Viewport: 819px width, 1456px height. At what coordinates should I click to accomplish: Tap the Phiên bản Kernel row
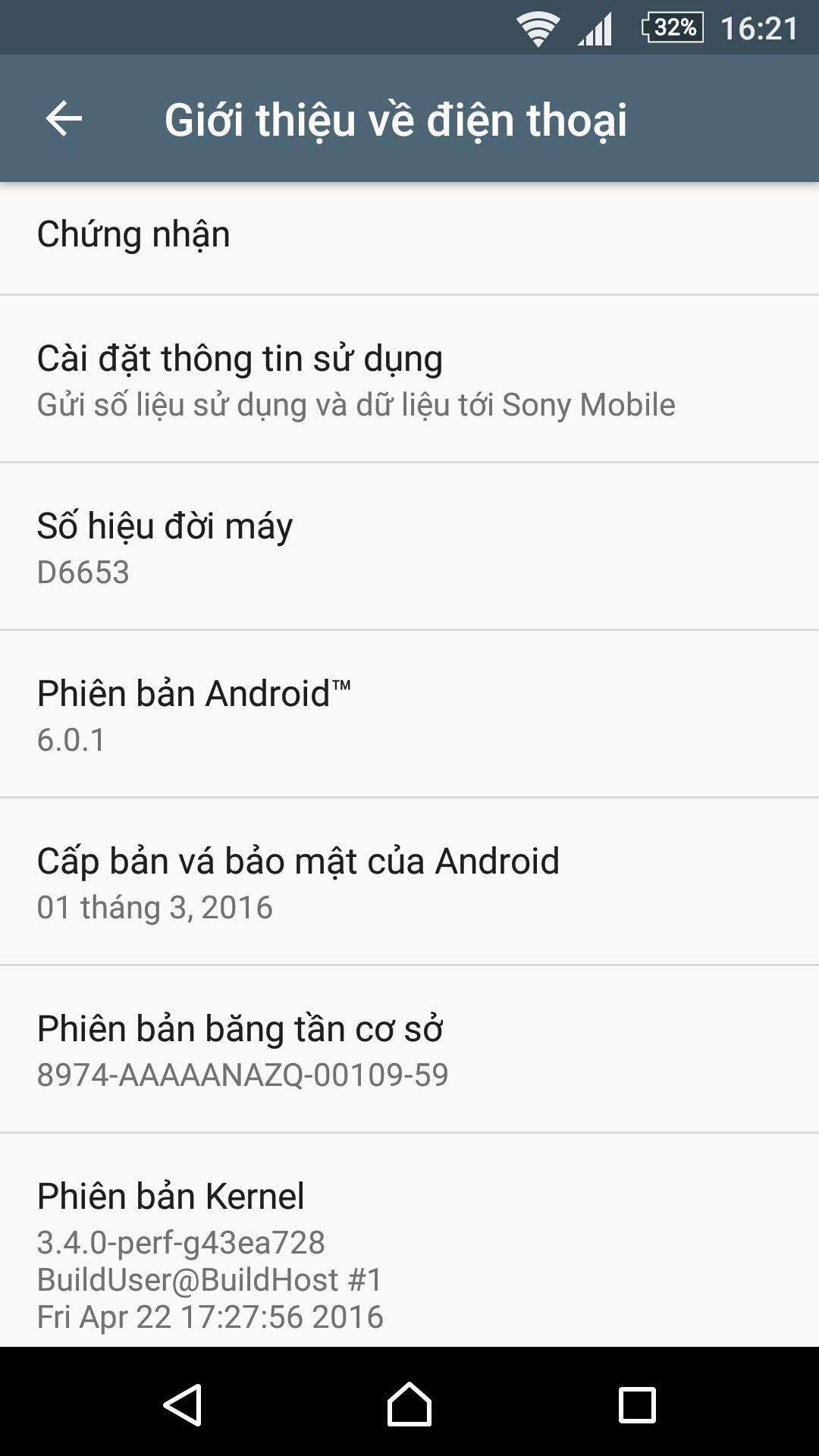(x=409, y=1240)
